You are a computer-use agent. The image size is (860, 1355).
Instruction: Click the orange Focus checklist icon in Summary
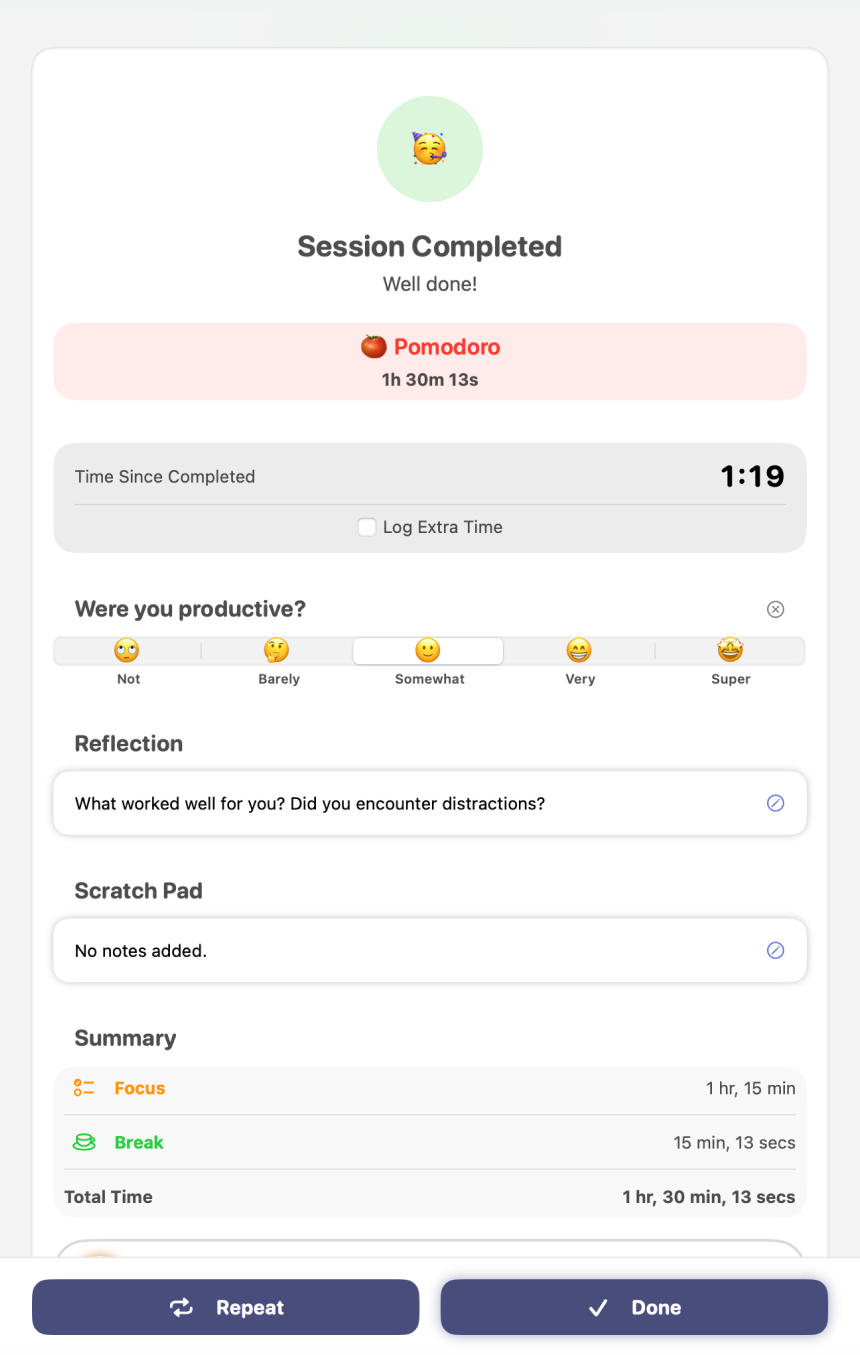coord(84,1088)
